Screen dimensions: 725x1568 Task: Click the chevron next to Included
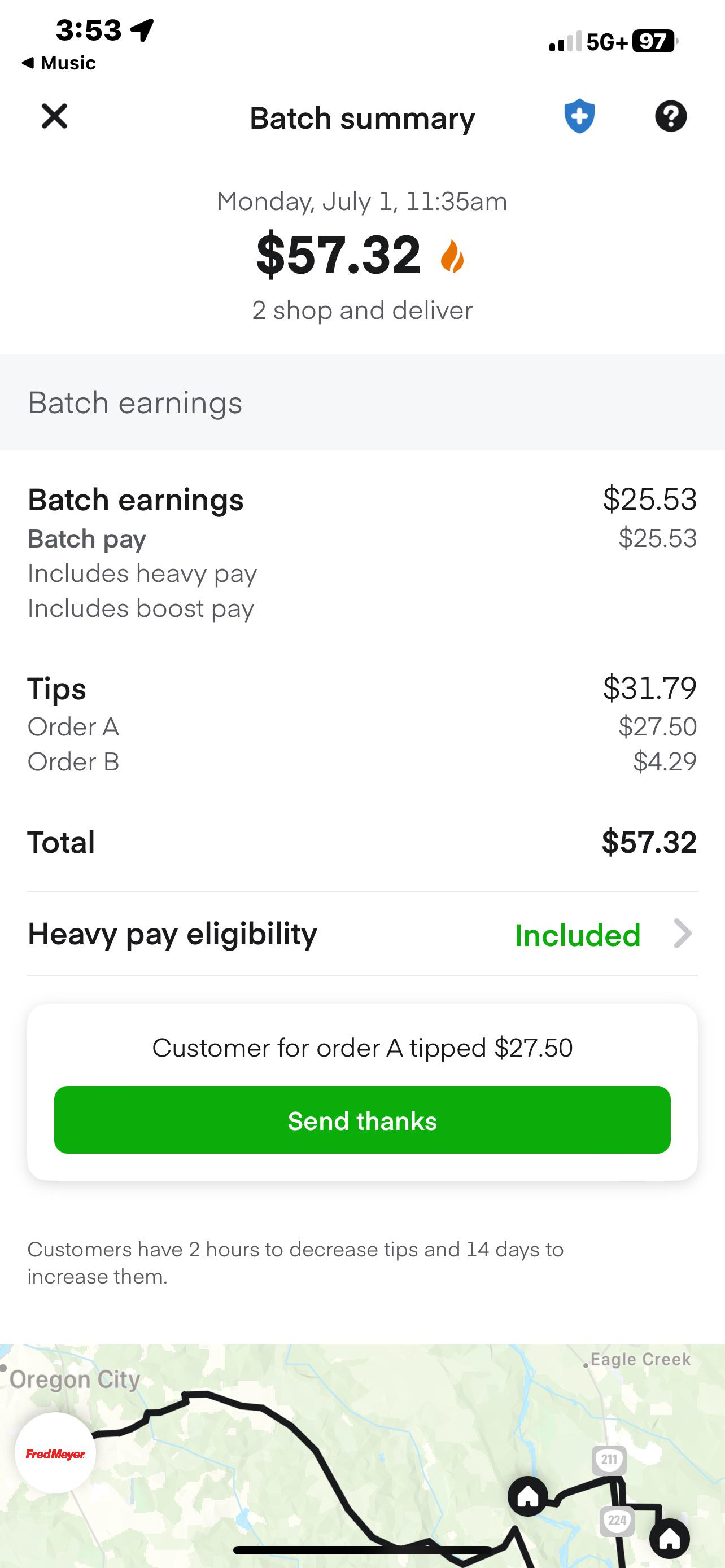(683, 935)
